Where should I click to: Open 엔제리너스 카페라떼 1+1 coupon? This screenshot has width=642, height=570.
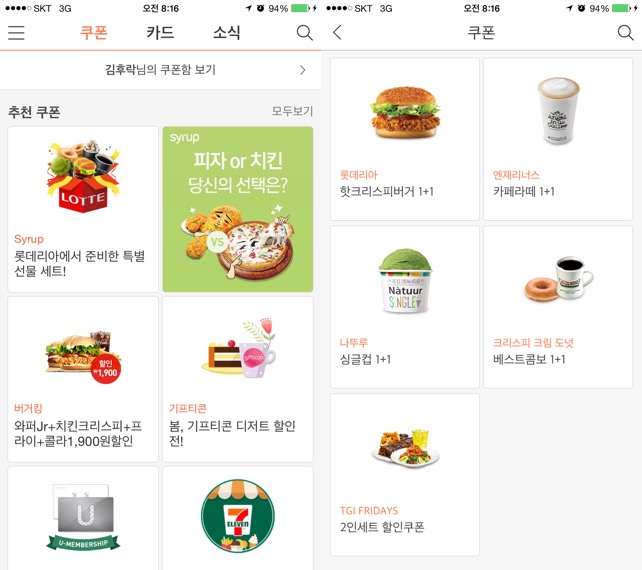click(x=558, y=139)
